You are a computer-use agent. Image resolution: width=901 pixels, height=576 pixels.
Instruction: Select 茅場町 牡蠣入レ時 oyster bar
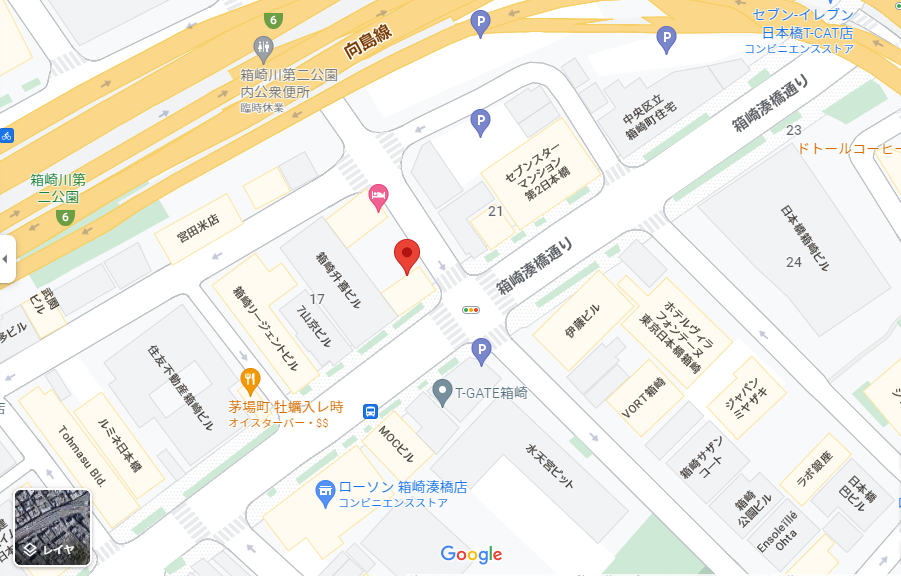click(x=250, y=380)
